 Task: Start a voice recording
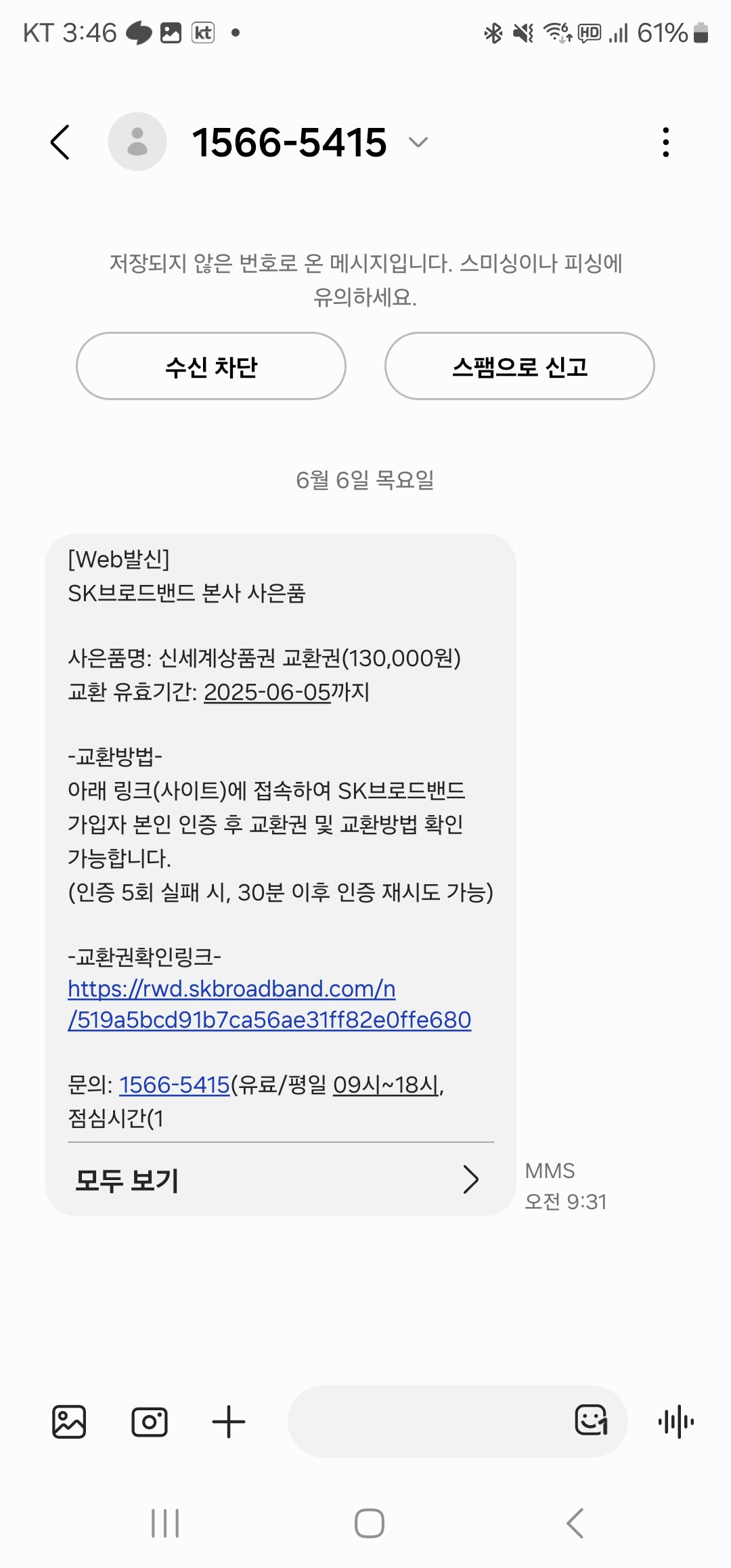676,1422
